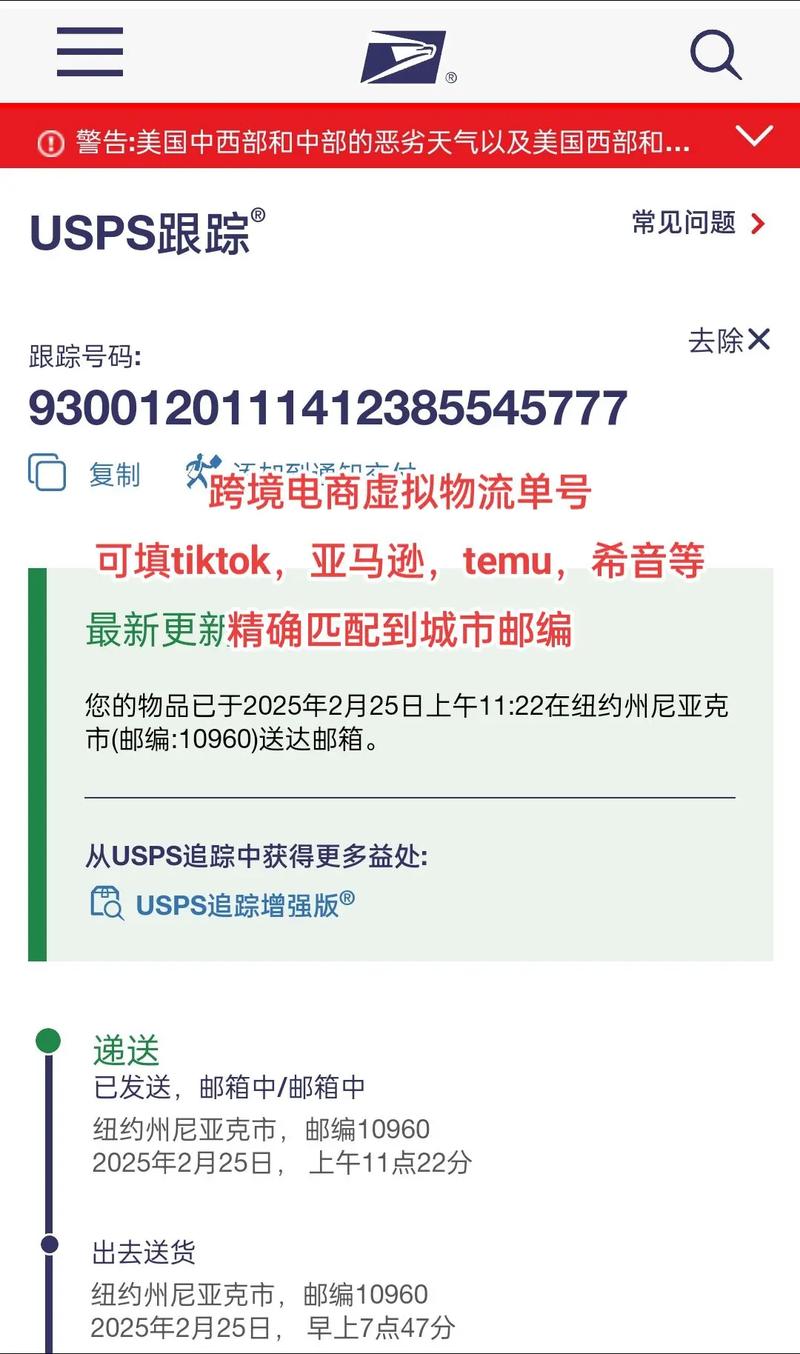Open the search magnifier
The image size is (800, 1354).
click(716, 54)
